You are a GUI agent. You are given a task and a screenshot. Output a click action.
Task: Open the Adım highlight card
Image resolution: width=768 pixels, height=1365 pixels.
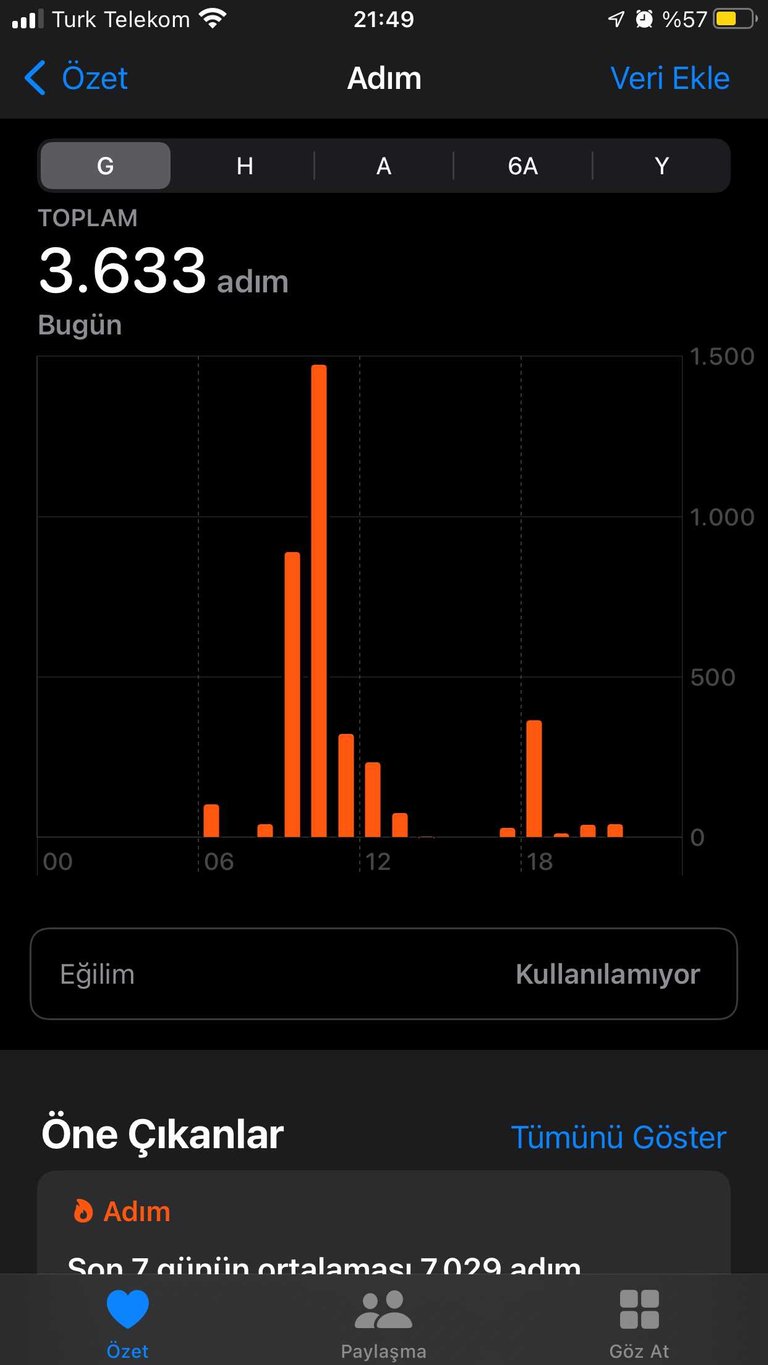click(384, 1222)
